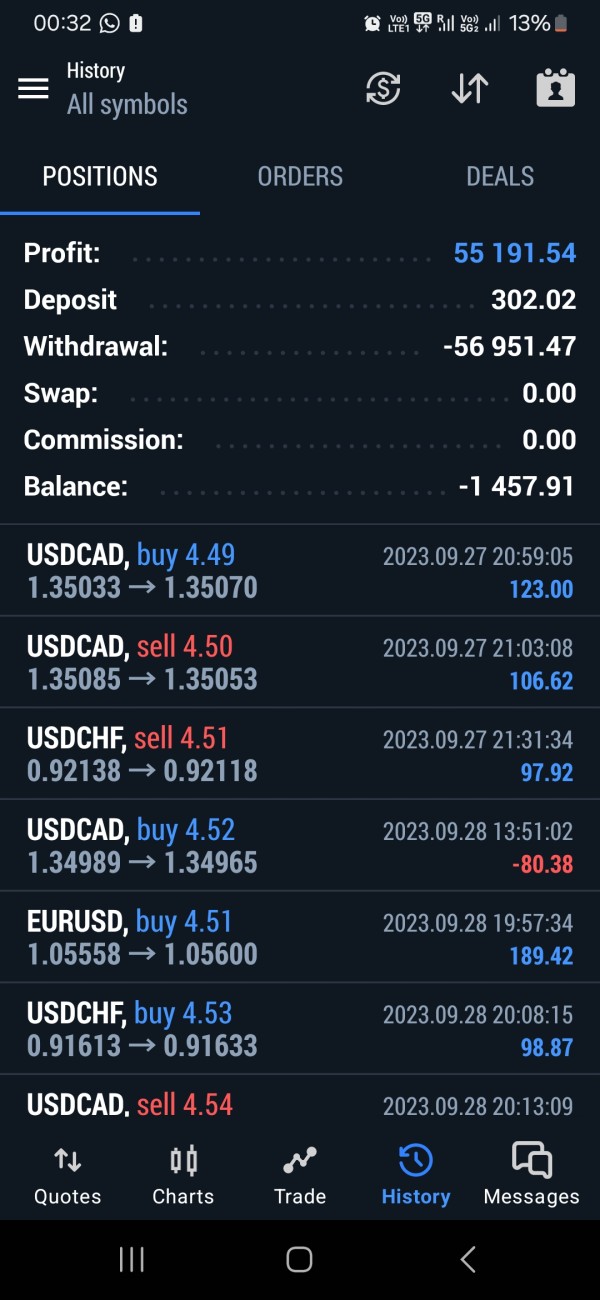The image size is (600, 1300).
Task: Open the USDCAD buy 4.49 position
Action: pyautogui.click(x=300, y=570)
